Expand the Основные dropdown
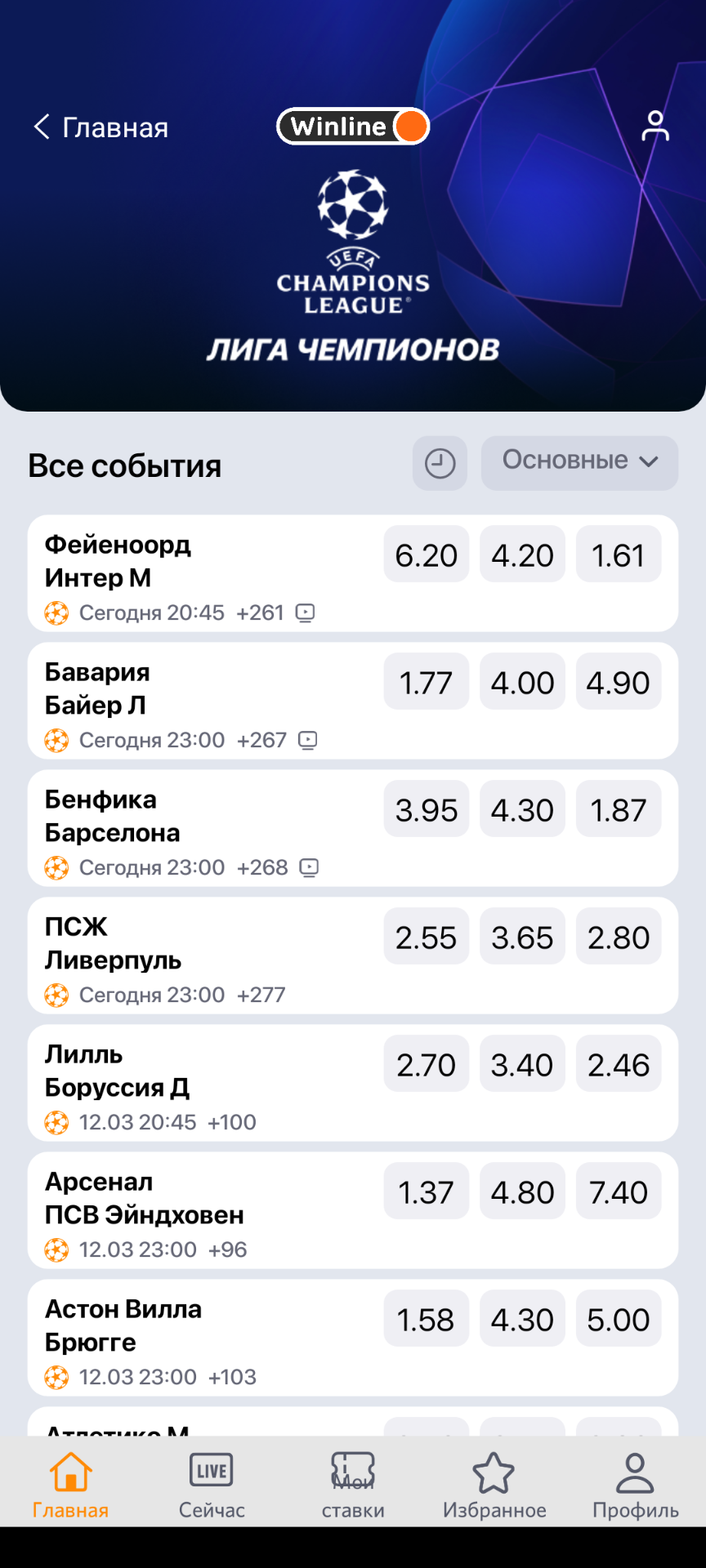 [579, 463]
